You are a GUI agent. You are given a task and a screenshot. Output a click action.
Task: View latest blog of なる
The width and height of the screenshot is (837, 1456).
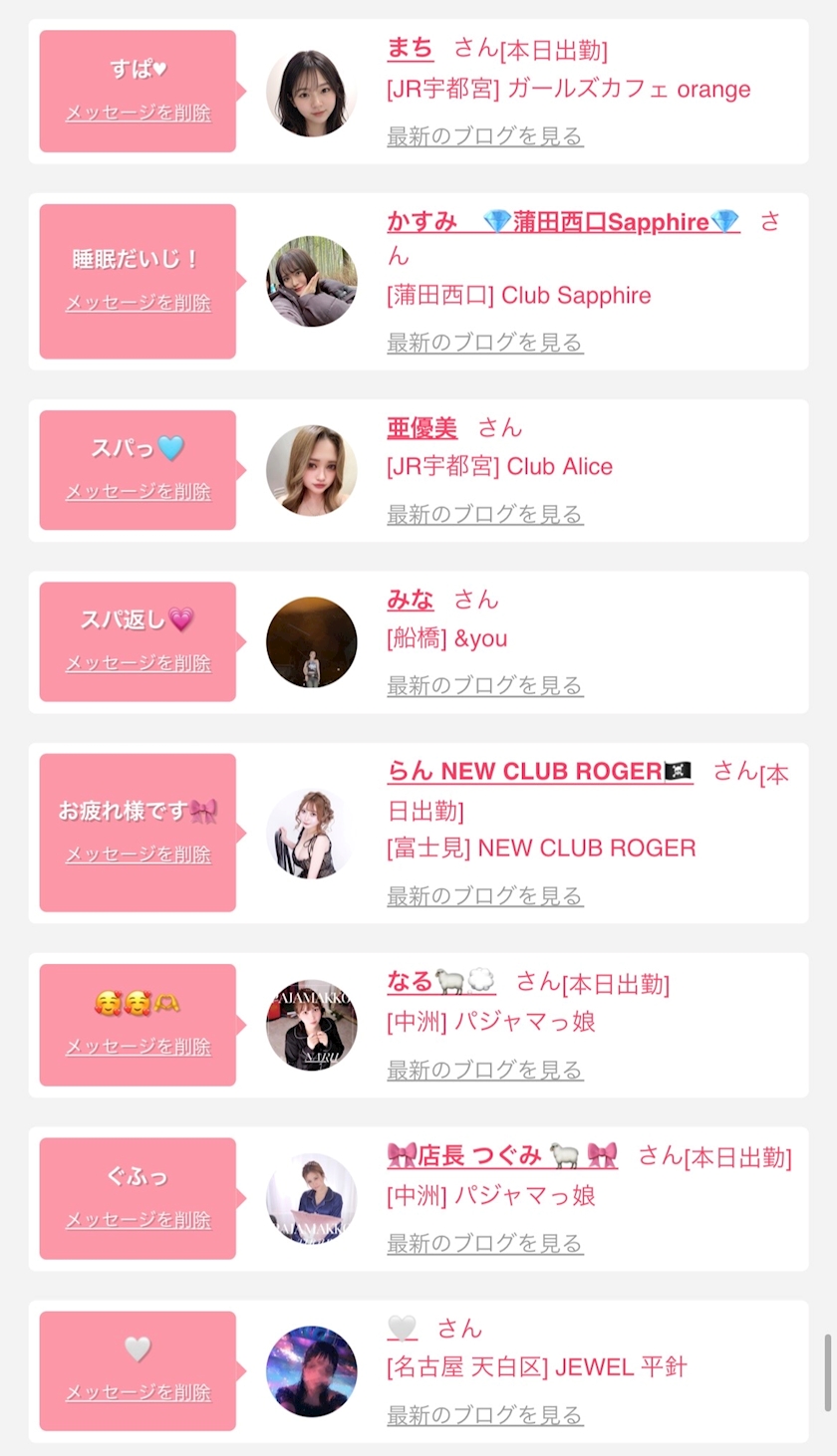point(485,1071)
